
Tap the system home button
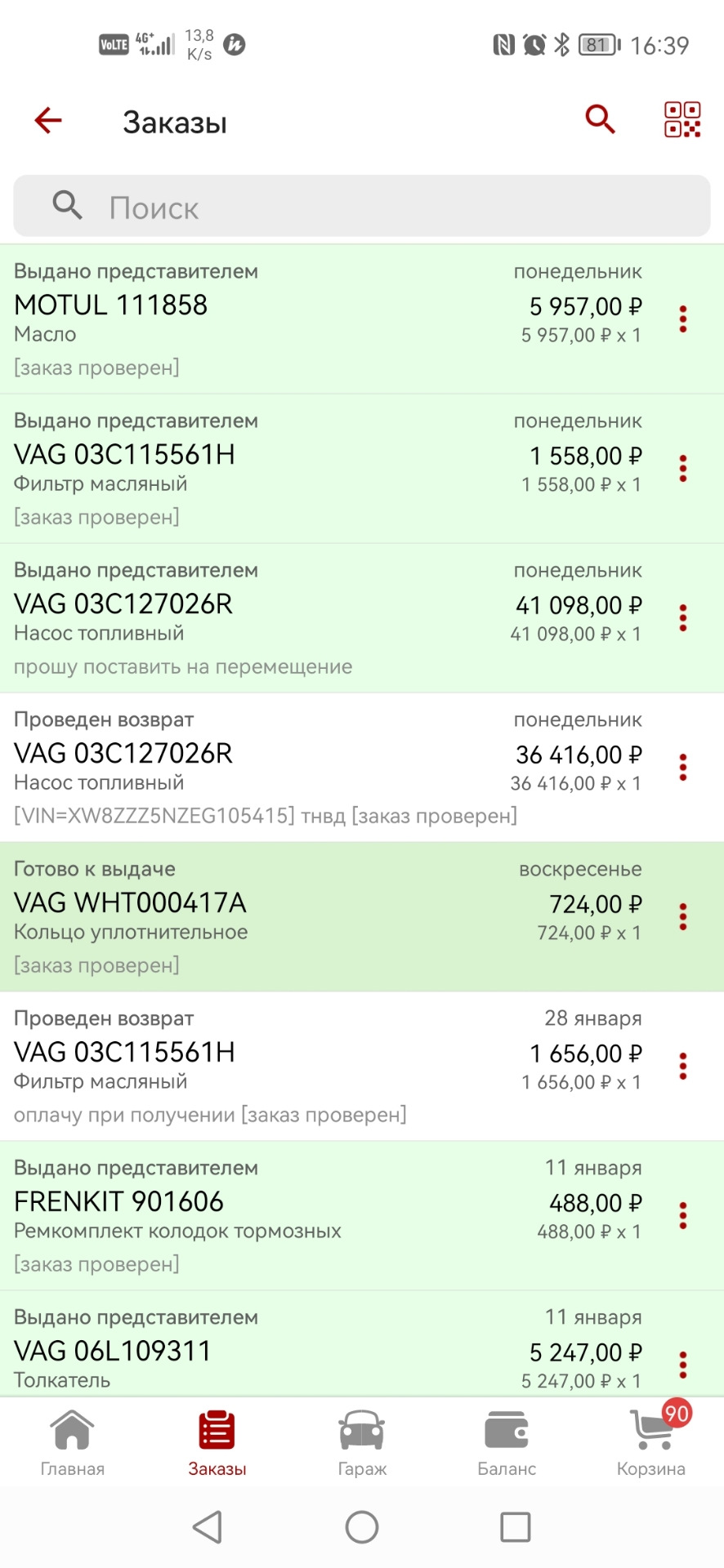coord(362,1526)
